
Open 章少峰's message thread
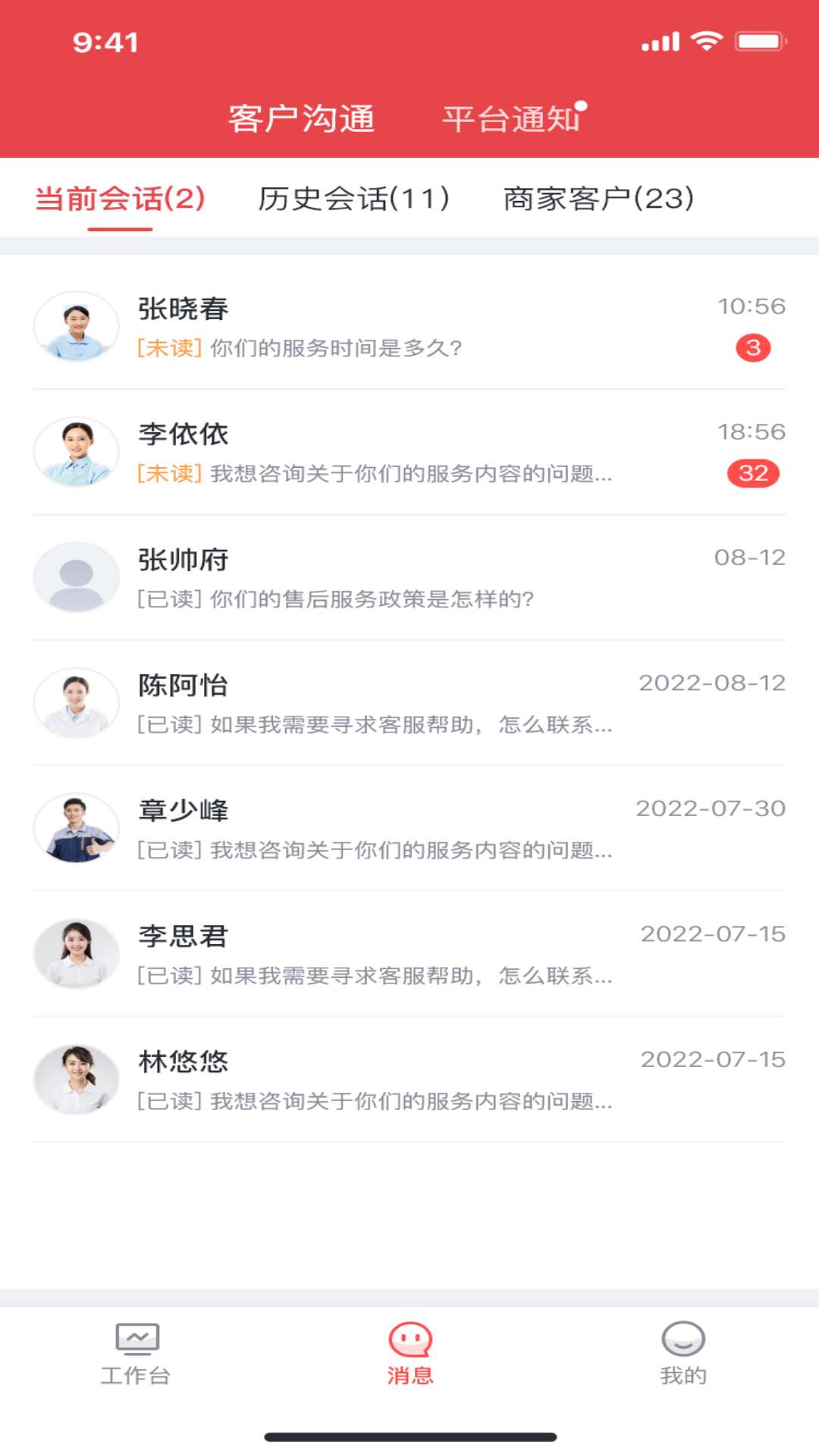coord(409,829)
